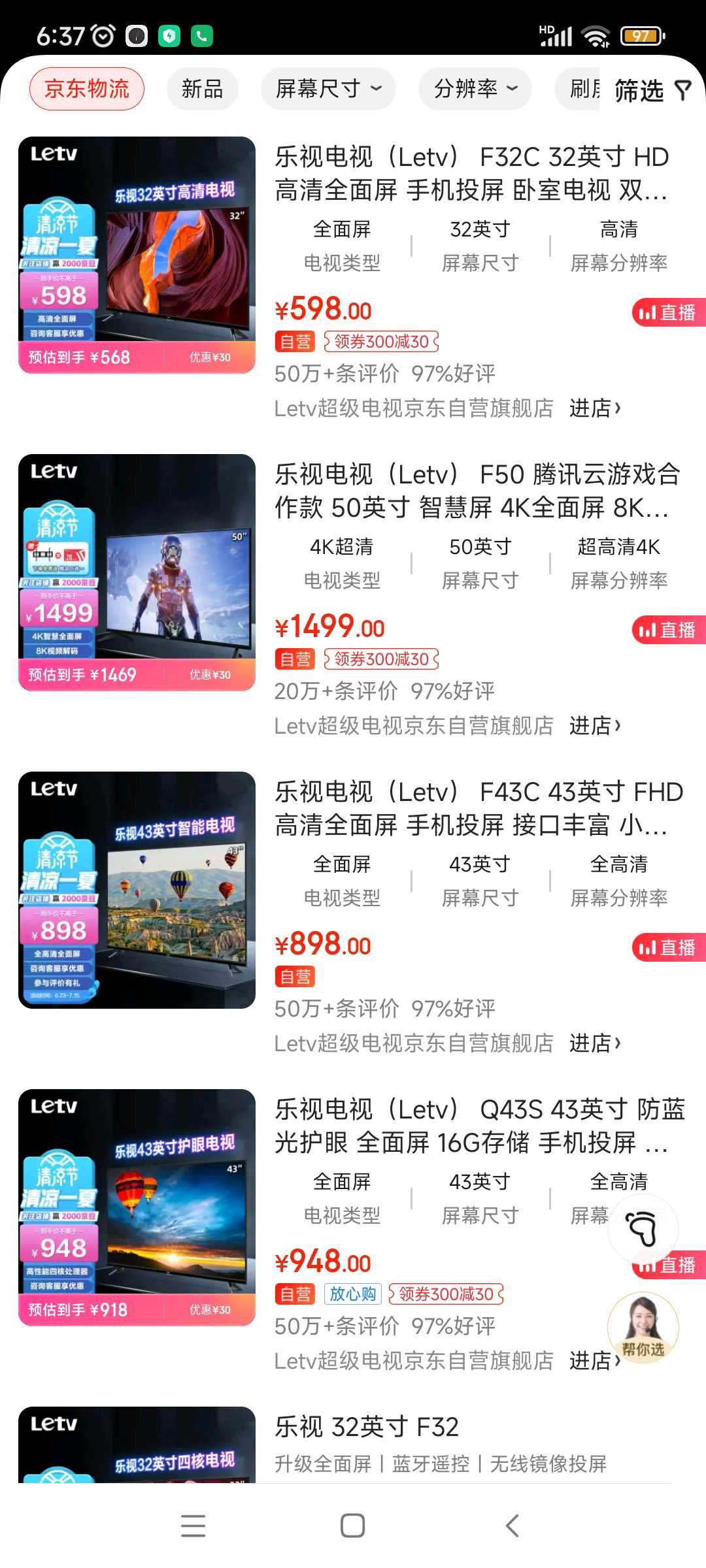The width and height of the screenshot is (706, 1568).
Task: Claim 领券300减30 coupon on F50
Action: tap(382, 659)
